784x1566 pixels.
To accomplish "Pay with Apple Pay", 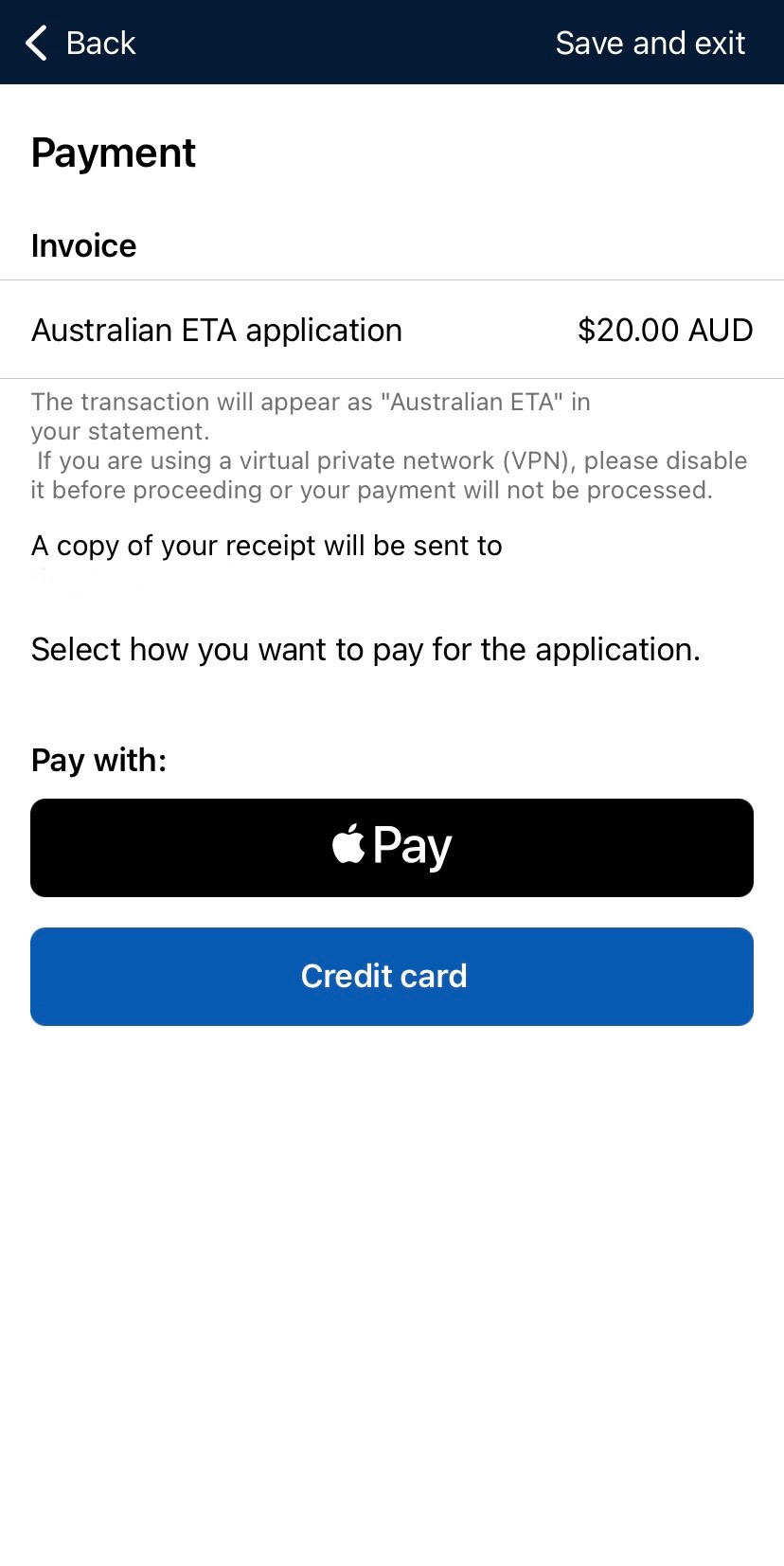I will tap(392, 847).
